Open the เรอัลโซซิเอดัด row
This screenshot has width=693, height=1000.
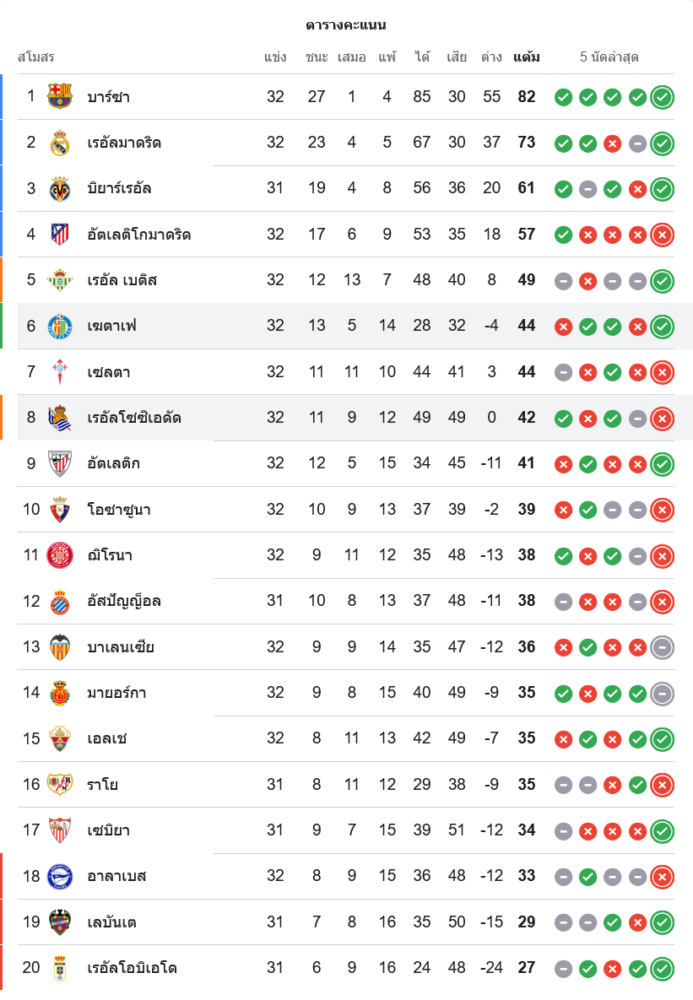click(134, 418)
